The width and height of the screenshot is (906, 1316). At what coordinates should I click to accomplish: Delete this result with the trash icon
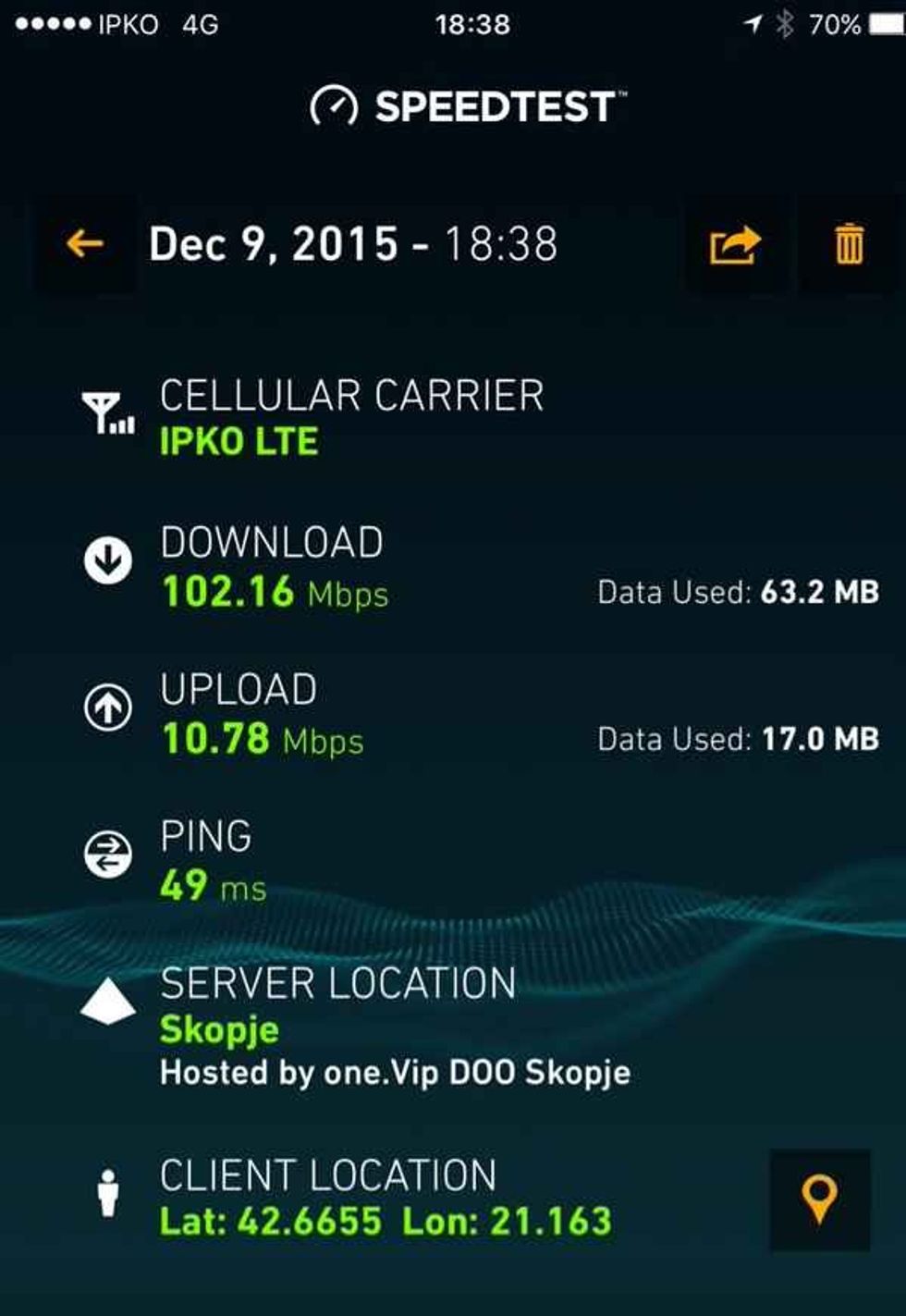pos(849,245)
